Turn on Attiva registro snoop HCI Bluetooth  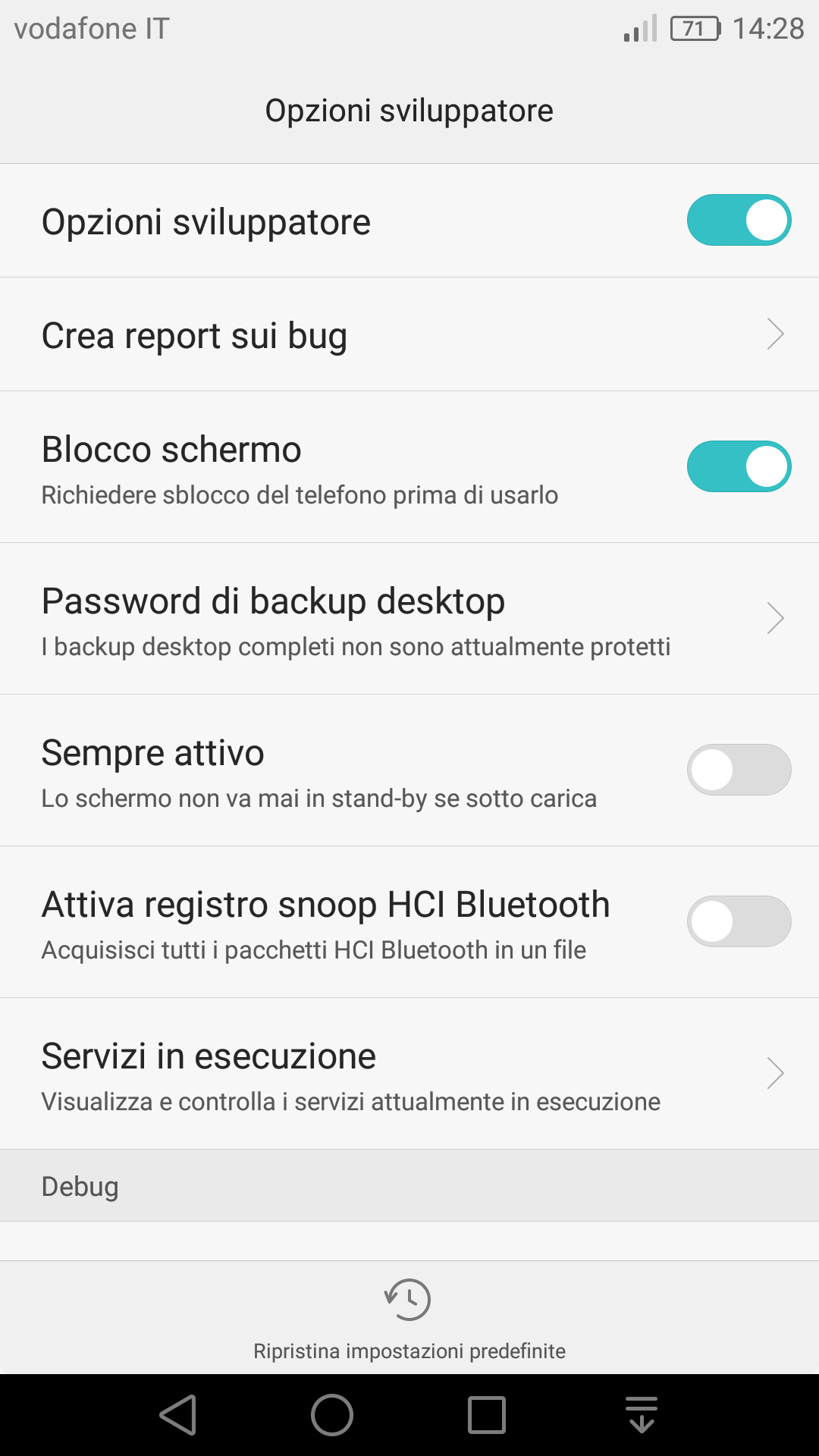739,921
